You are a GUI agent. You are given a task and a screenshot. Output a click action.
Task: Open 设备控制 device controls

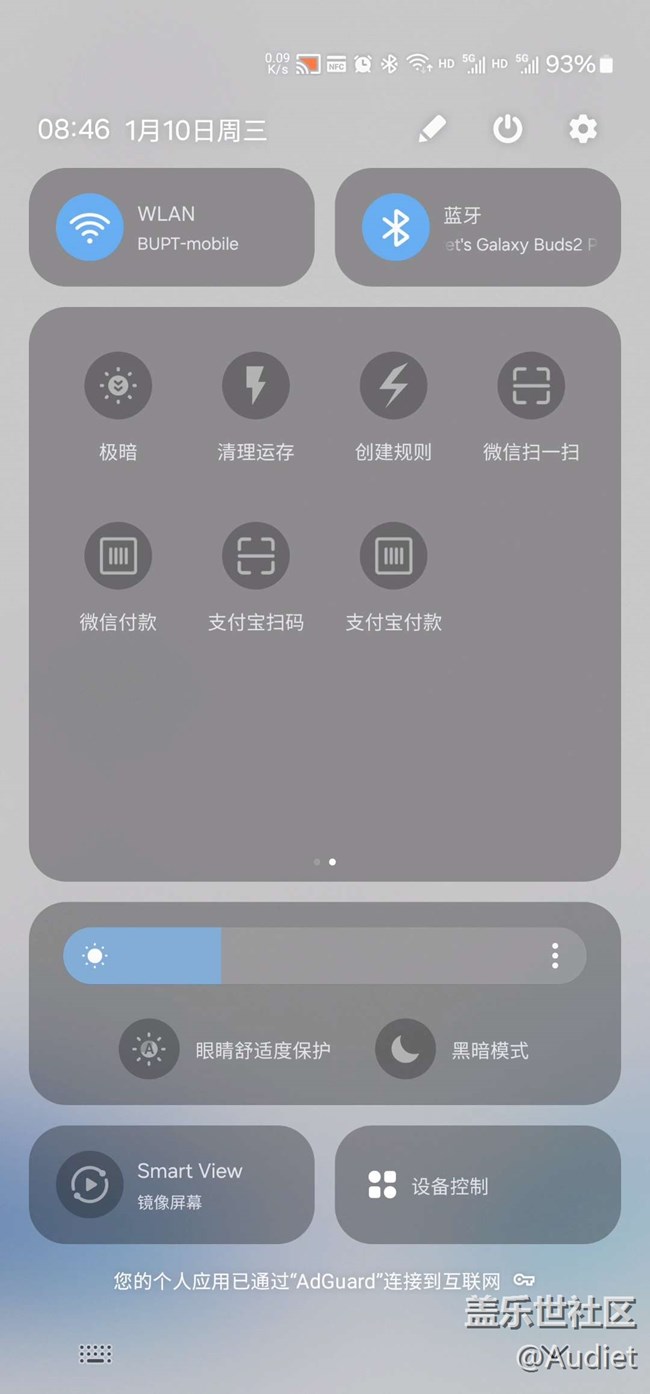(477, 1186)
